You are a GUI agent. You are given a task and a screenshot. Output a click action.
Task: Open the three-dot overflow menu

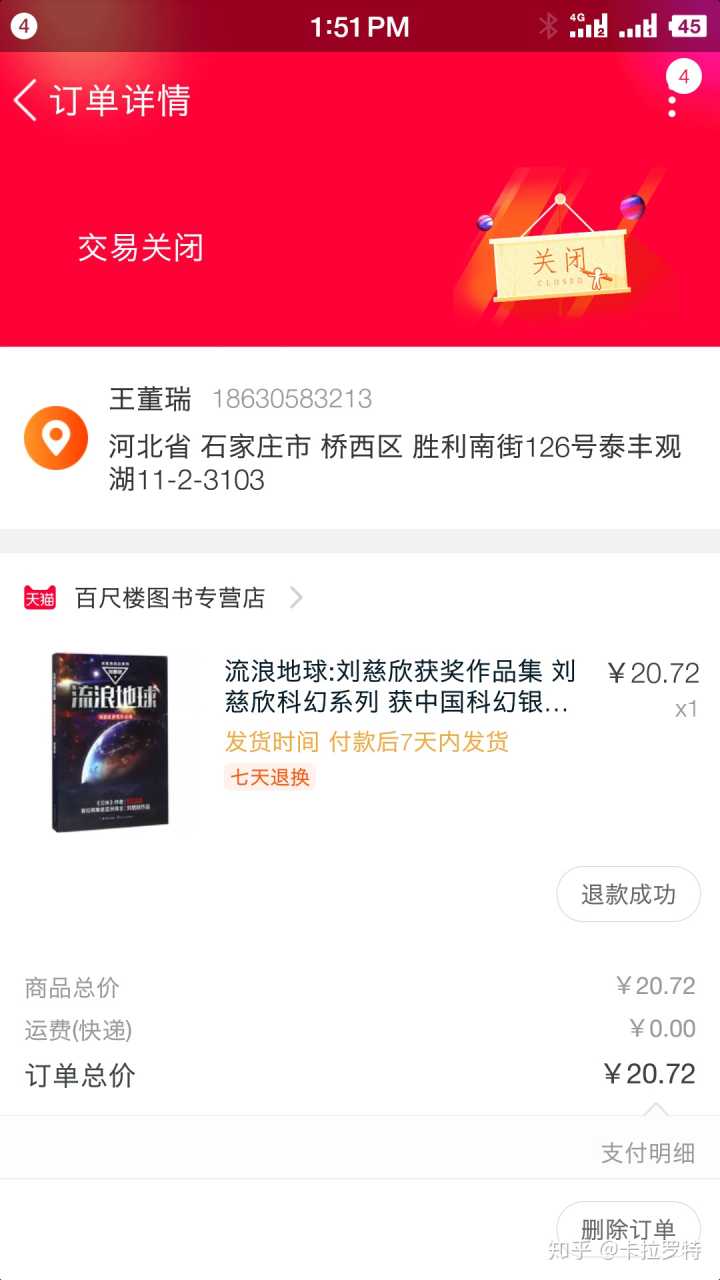(x=672, y=101)
